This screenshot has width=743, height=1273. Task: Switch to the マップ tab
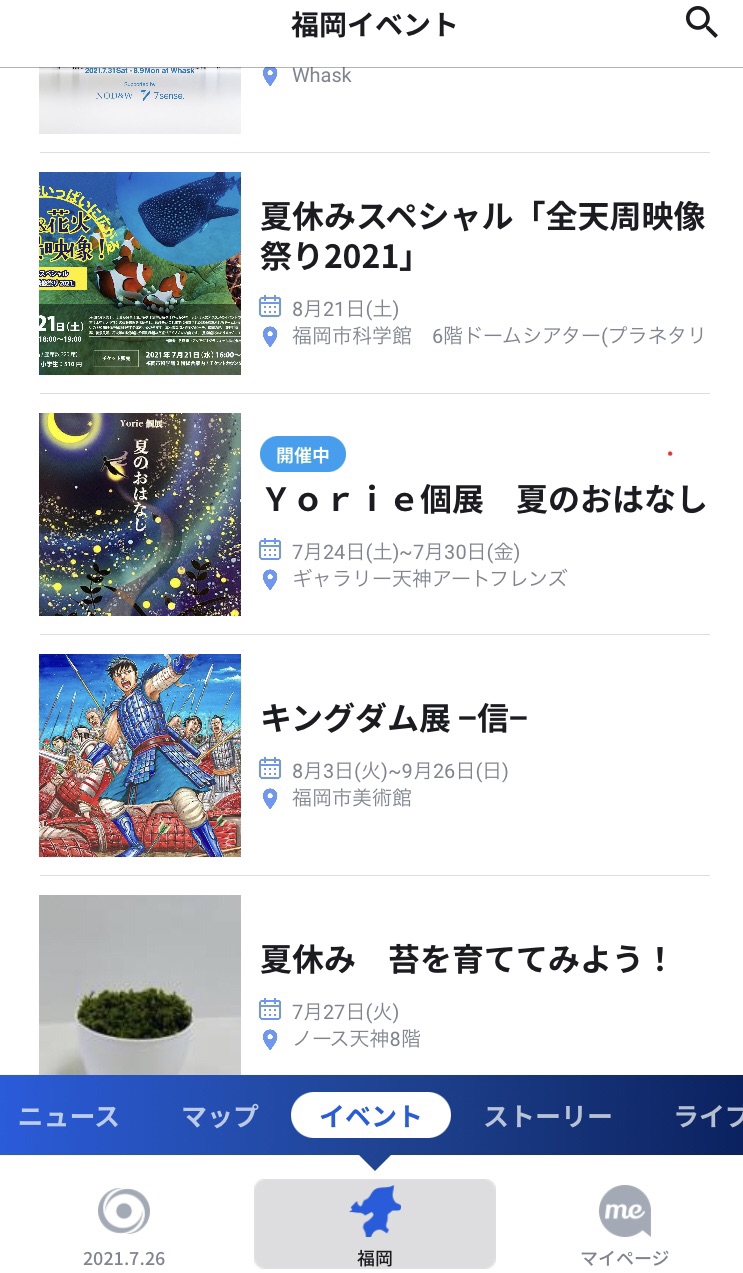pyautogui.click(x=219, y=1115)
